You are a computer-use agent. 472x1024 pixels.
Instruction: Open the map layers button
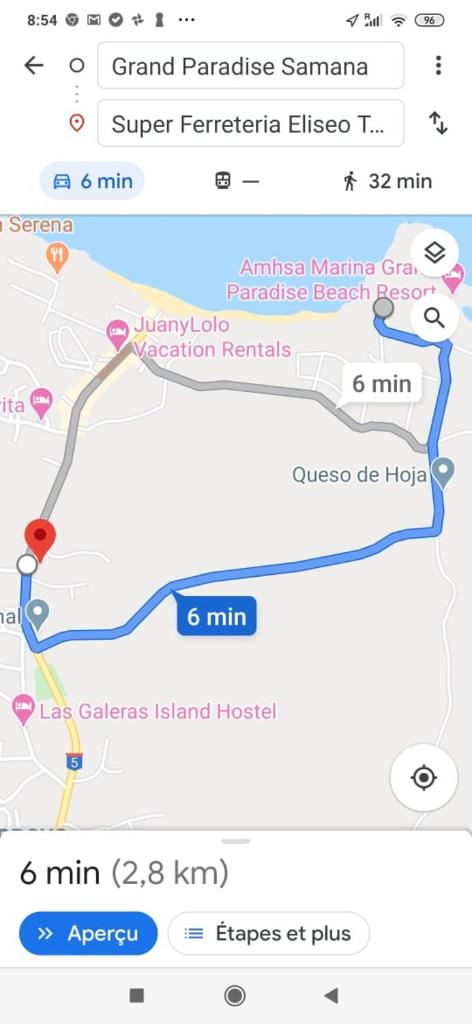click(x=435, y=252)
